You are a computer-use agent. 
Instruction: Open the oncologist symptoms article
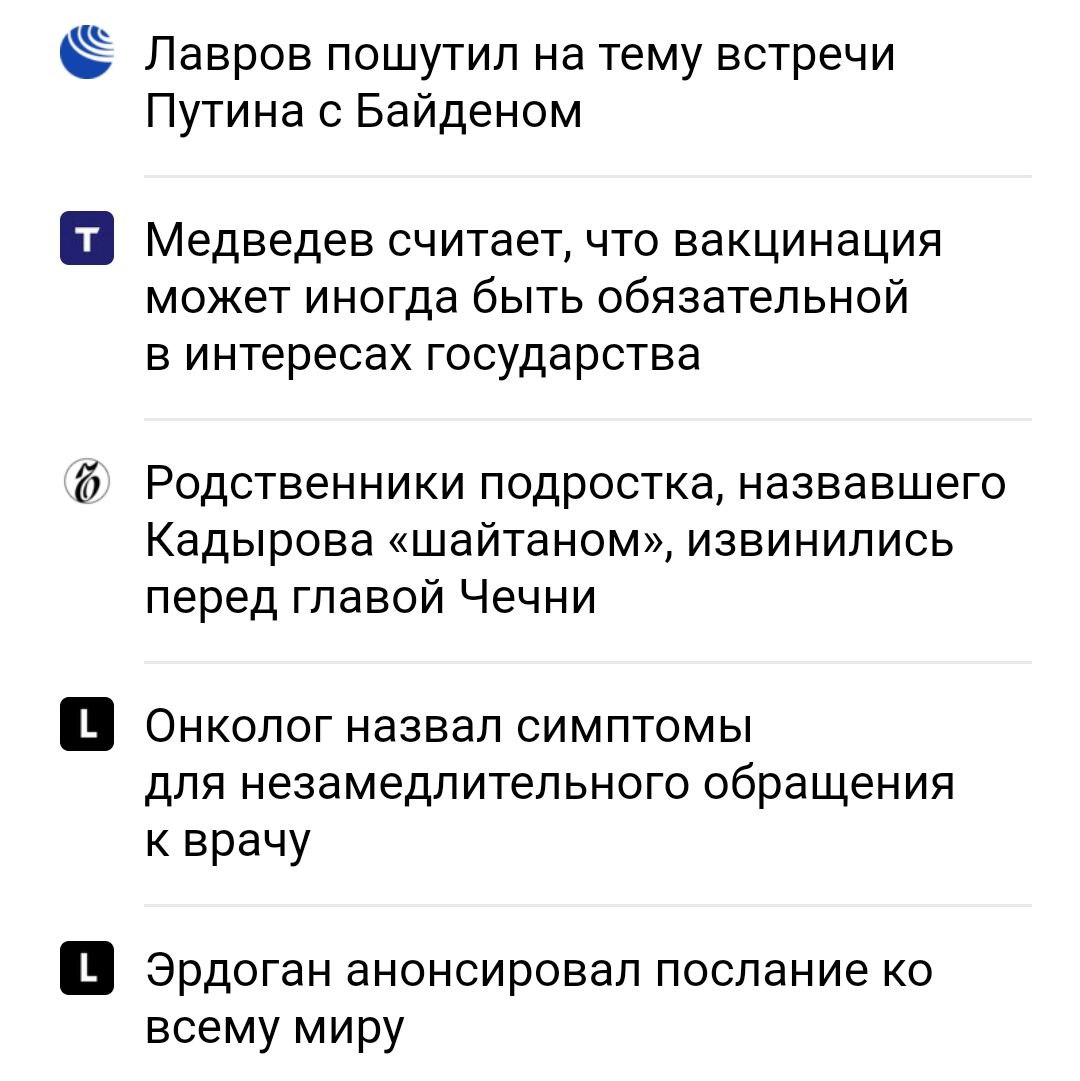click(x=549, y=783)
